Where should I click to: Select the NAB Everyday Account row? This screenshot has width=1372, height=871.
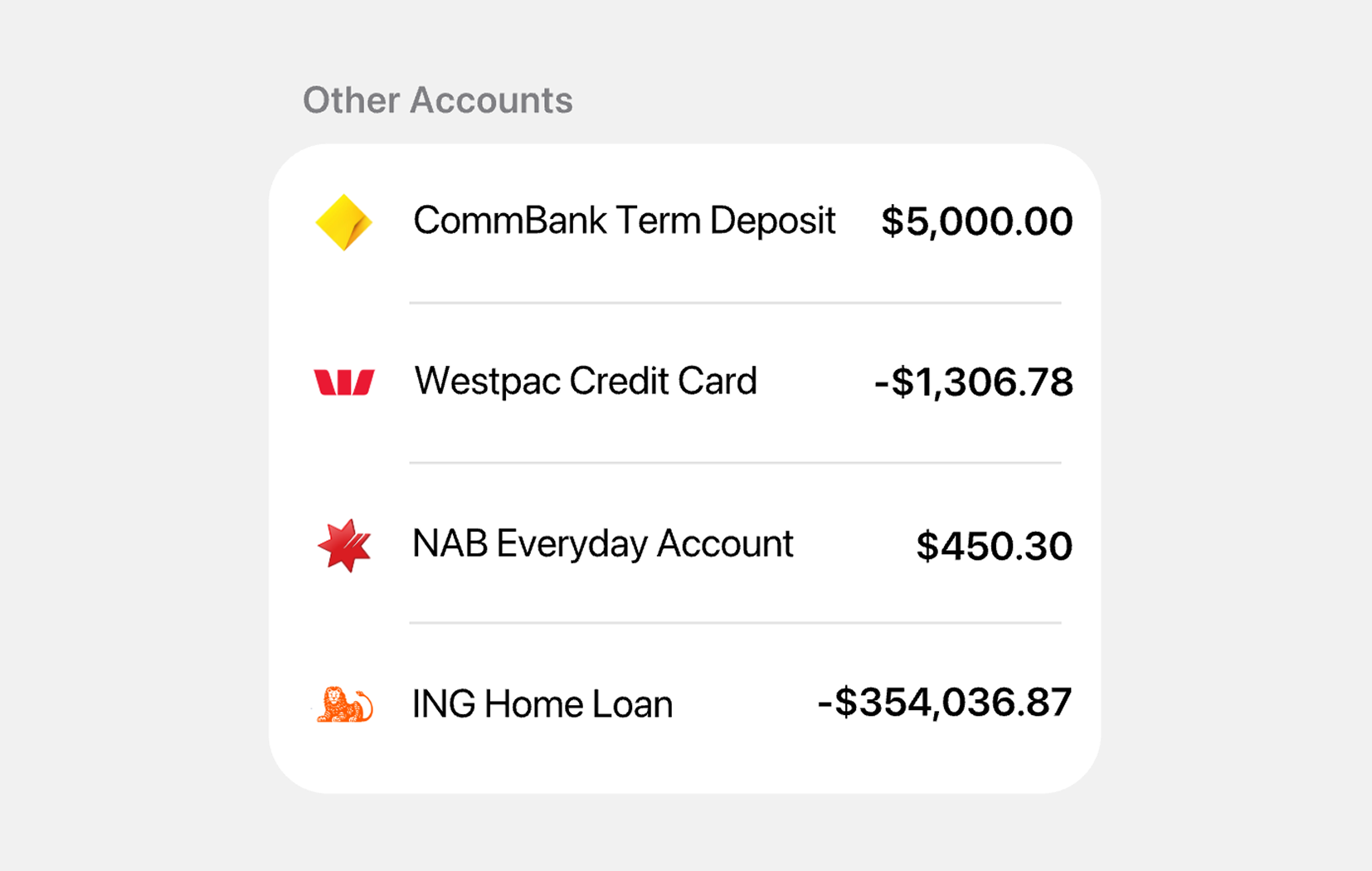tap(602, 544)
